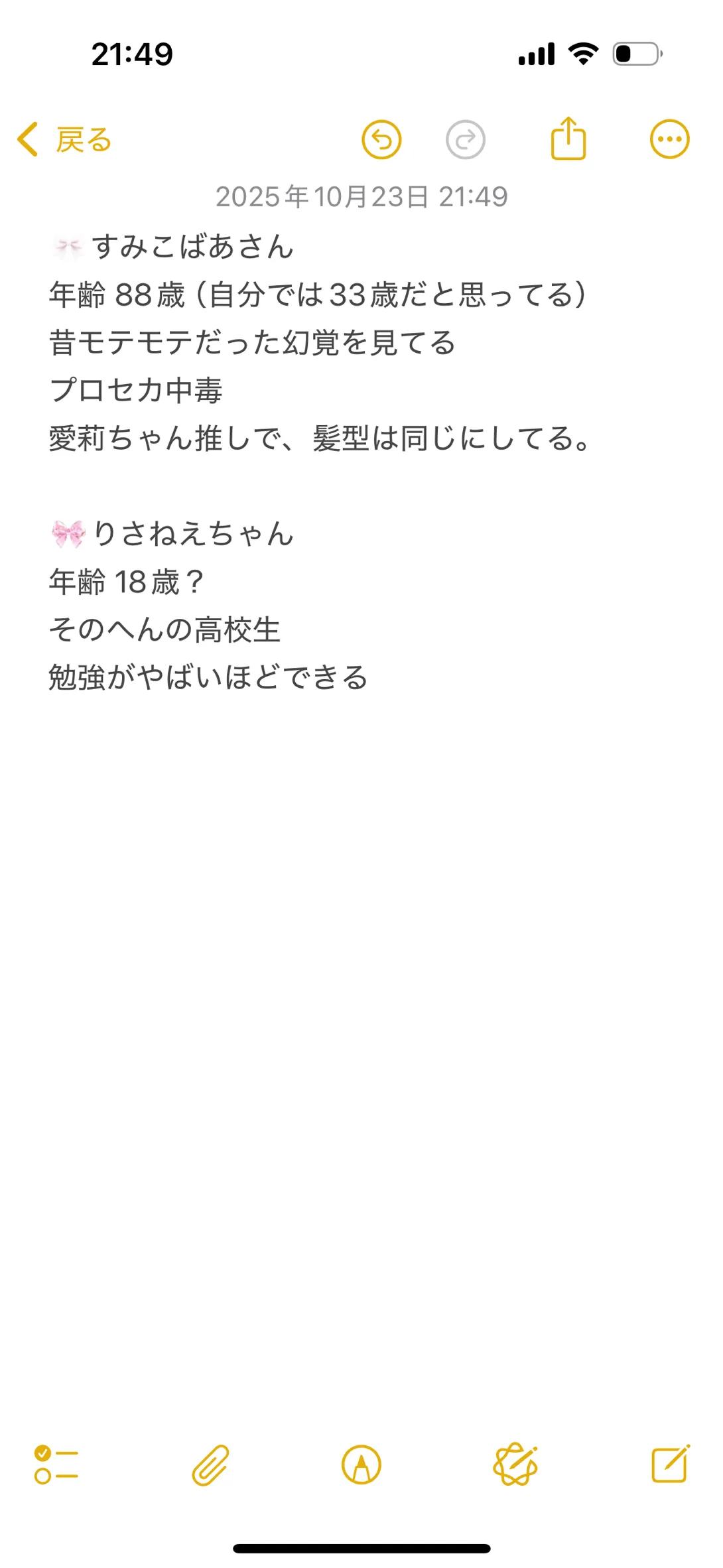The width and height of the screenshot is (723, 1568).
Task: Go back via 戻る button
Action: click(65, 140)
